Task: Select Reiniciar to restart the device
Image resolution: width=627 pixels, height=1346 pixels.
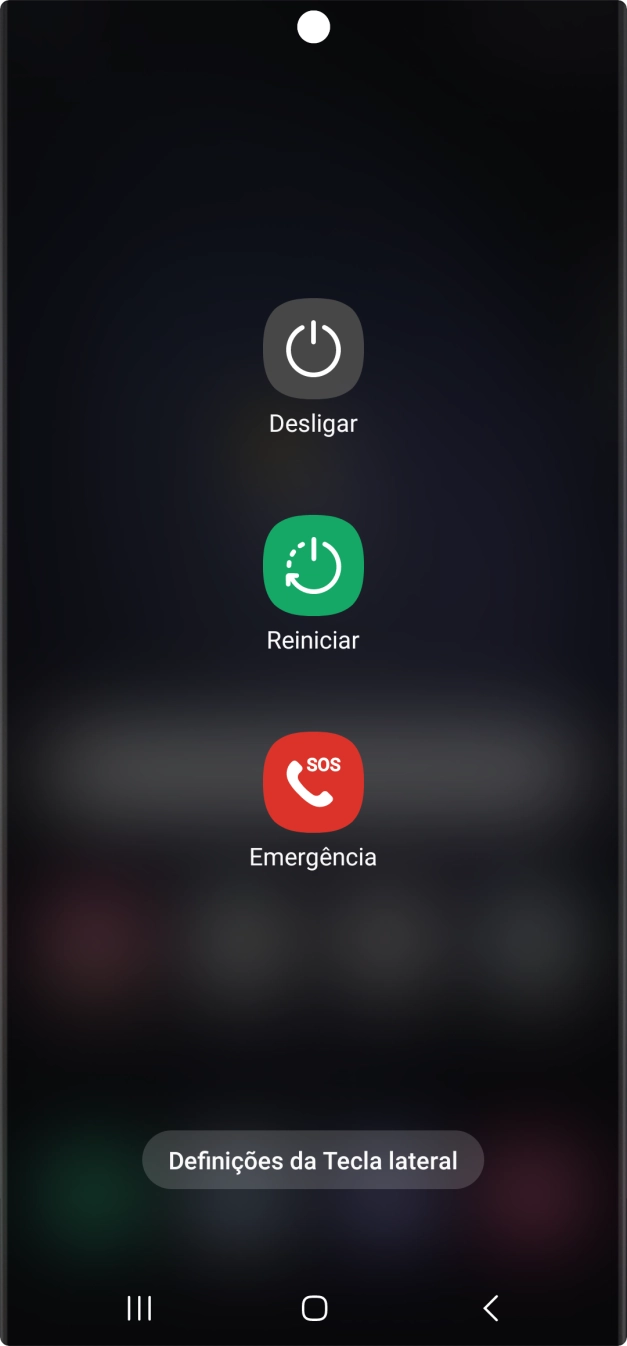Action: (313, 565)
